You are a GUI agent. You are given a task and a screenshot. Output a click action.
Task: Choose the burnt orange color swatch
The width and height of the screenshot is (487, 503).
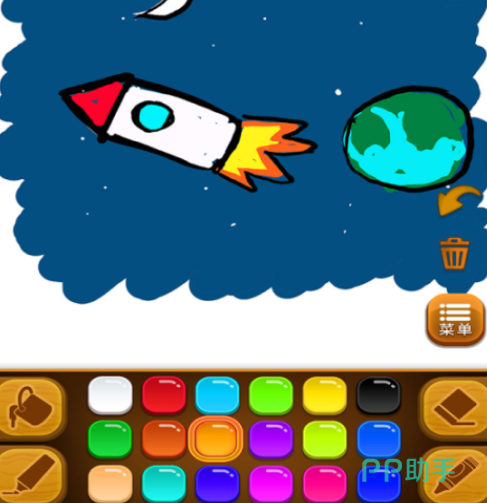(x=164, y=439)
